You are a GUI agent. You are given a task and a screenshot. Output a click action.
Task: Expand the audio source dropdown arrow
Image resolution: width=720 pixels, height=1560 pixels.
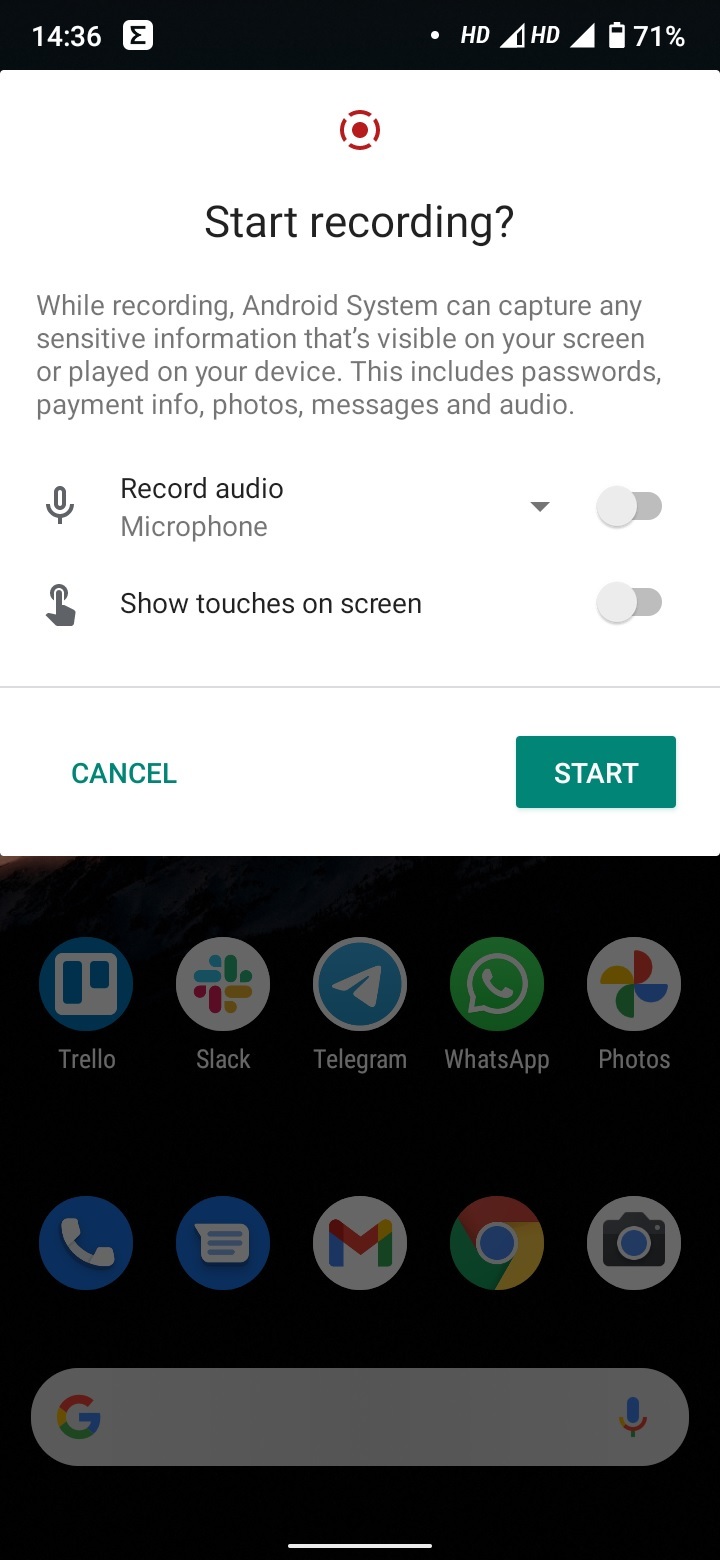pos(540,507)
